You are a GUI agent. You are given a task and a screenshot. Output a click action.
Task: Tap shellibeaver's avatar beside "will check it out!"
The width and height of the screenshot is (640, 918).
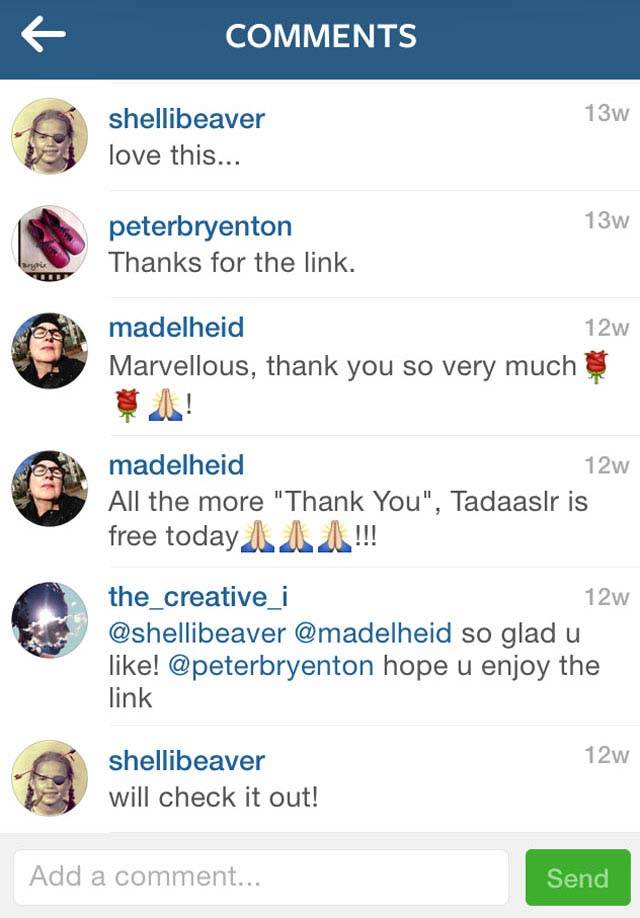tap(49, 777)
